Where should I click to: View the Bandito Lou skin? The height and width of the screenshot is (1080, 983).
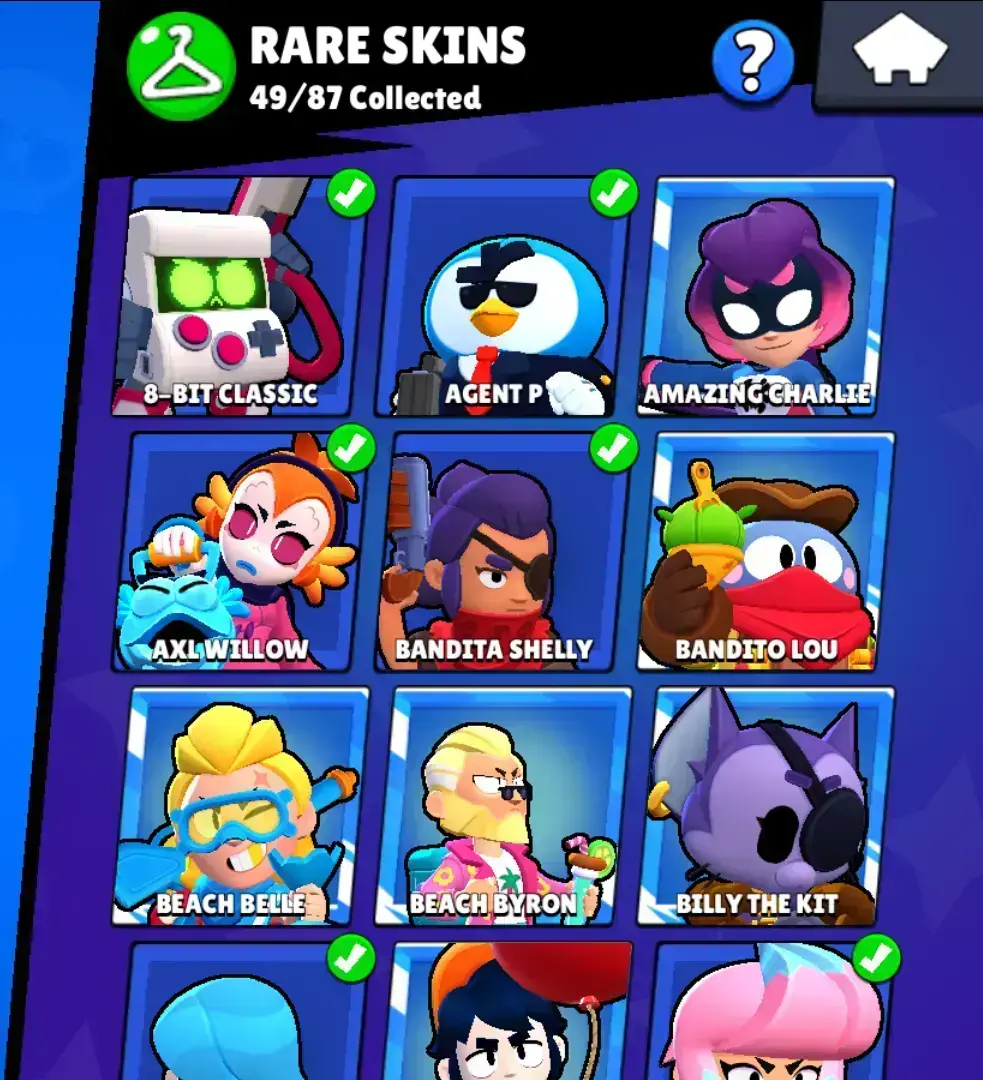click(x=768, y=552)
